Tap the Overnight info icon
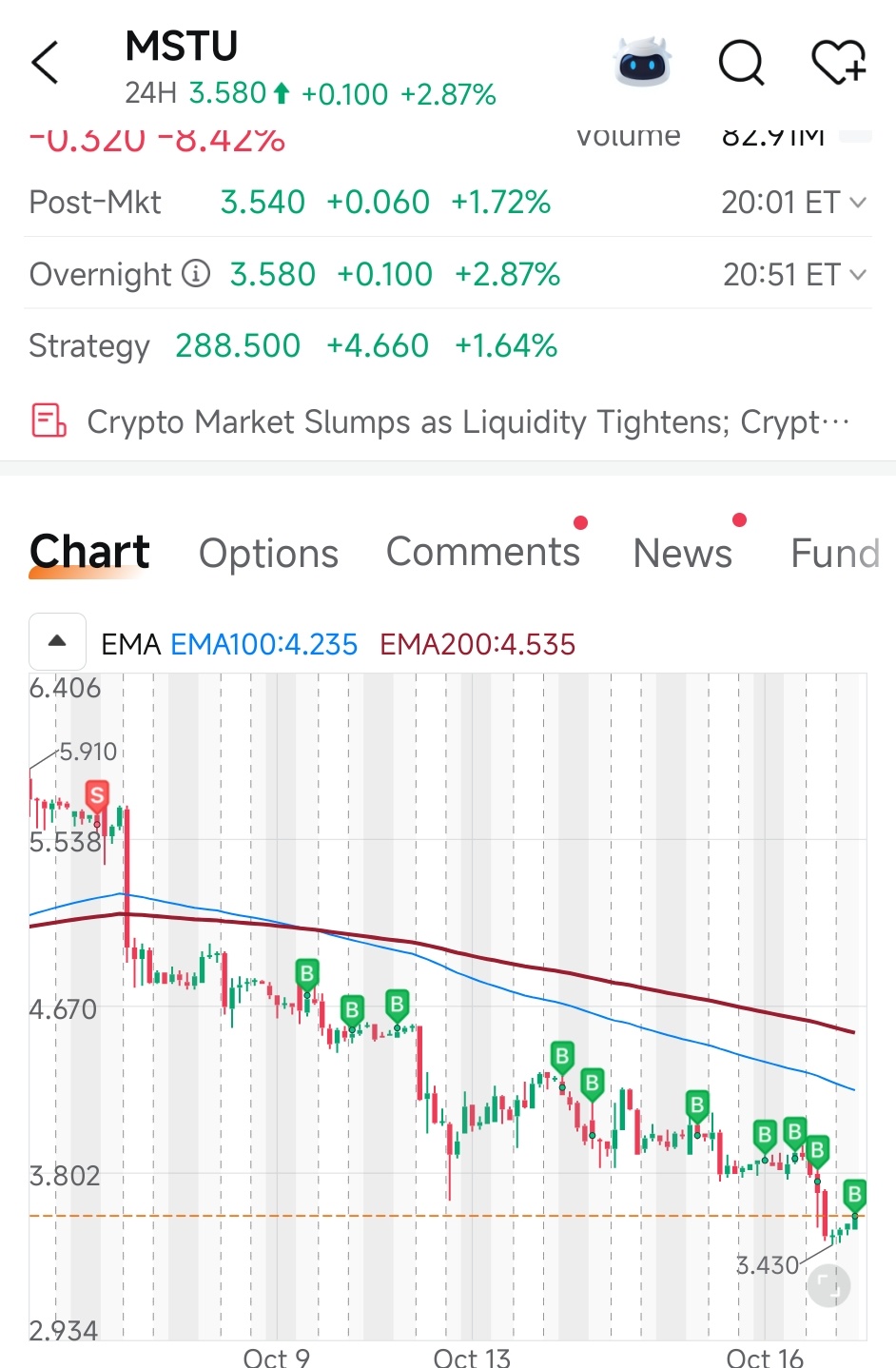 coord(195,274)
